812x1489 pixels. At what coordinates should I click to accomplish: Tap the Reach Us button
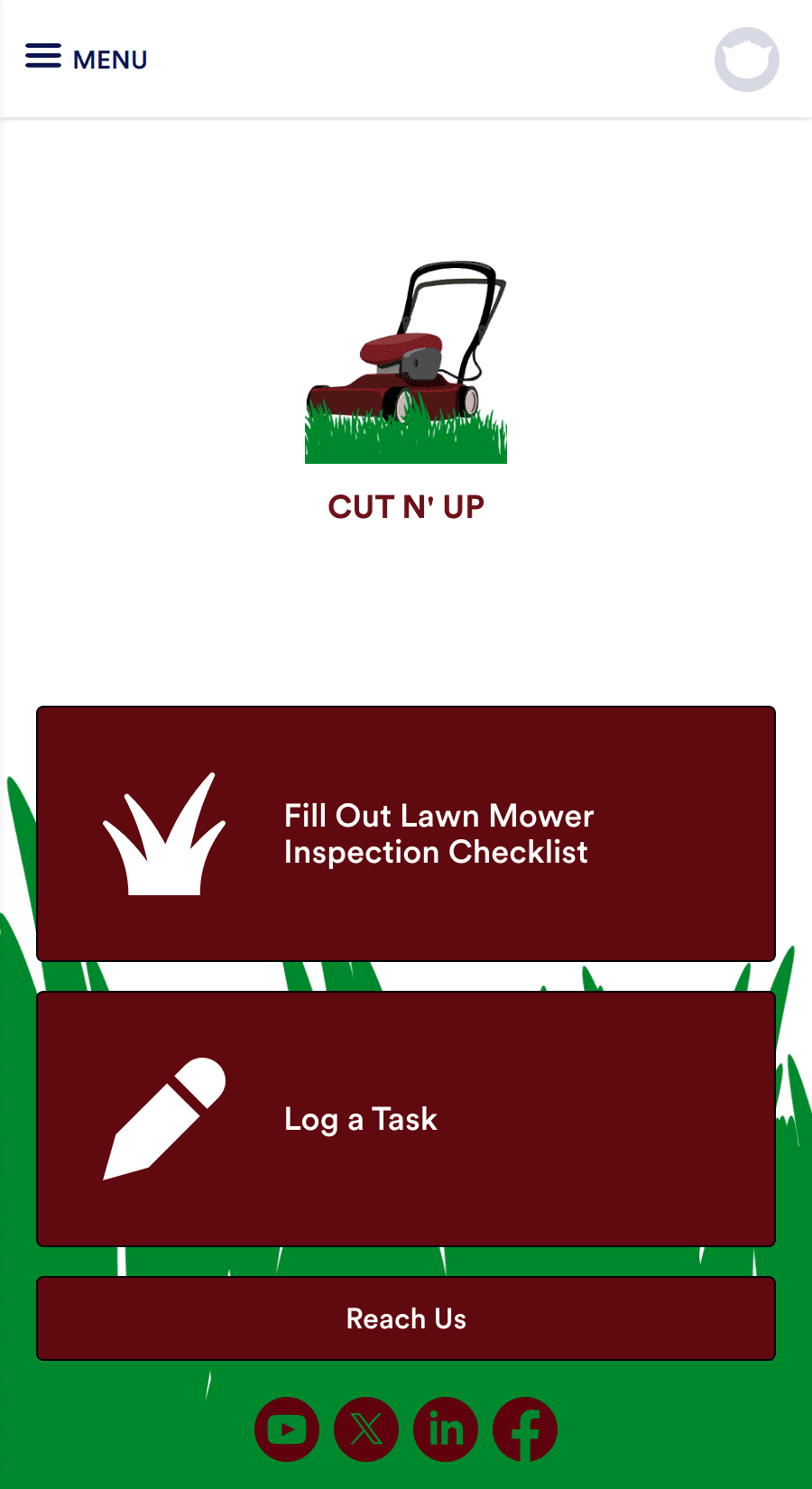406,1318
